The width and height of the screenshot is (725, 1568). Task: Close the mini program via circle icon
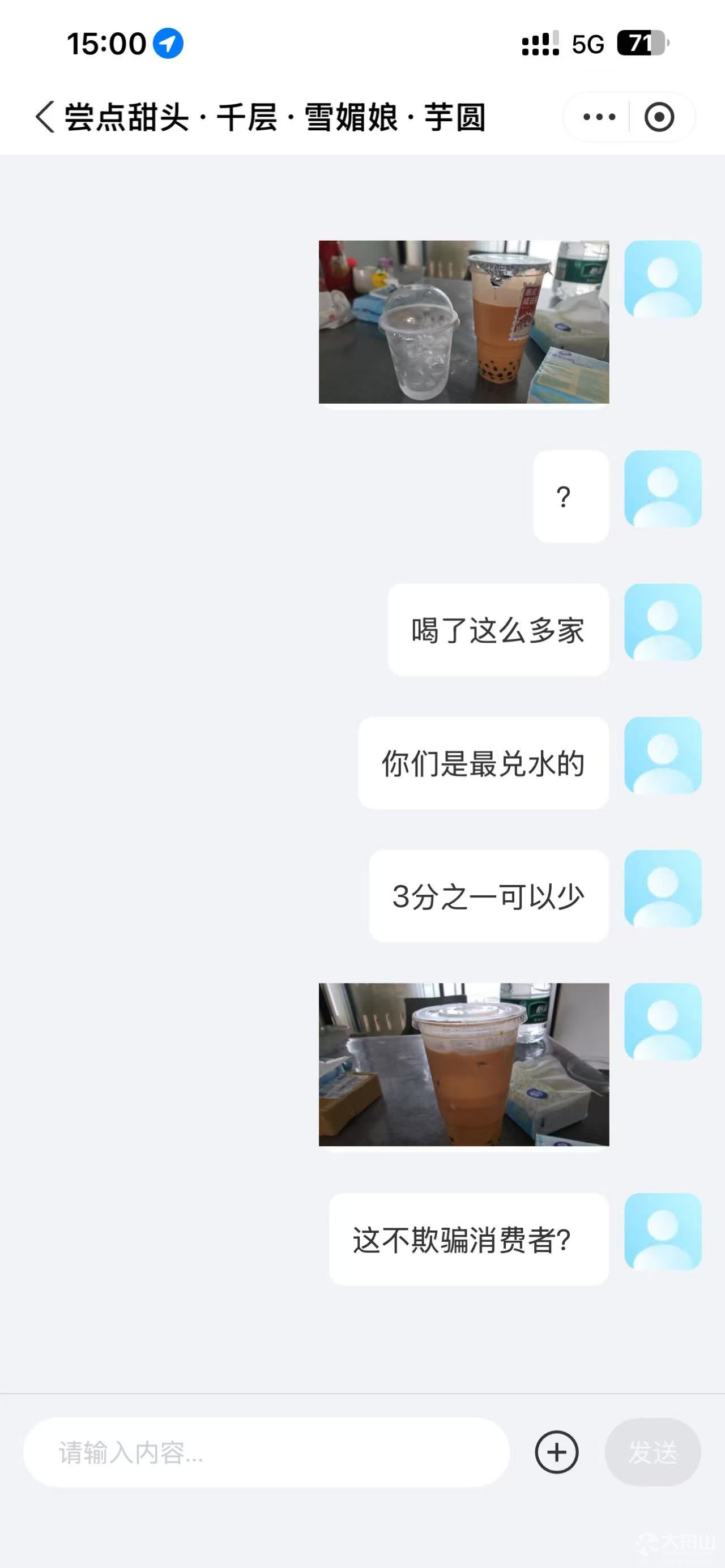click(659, 117)
